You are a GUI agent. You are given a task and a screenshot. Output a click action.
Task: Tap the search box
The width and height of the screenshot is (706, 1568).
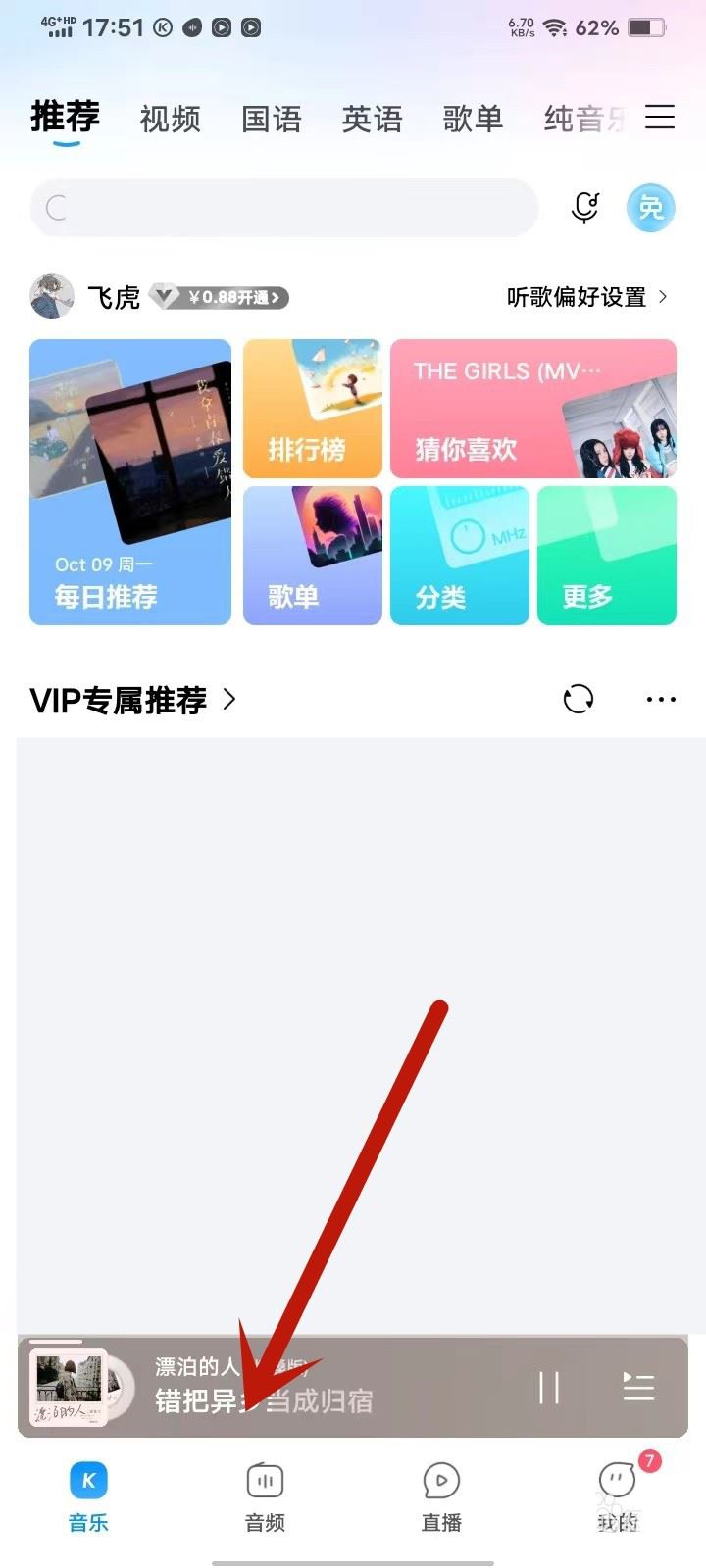pos(284,208)
